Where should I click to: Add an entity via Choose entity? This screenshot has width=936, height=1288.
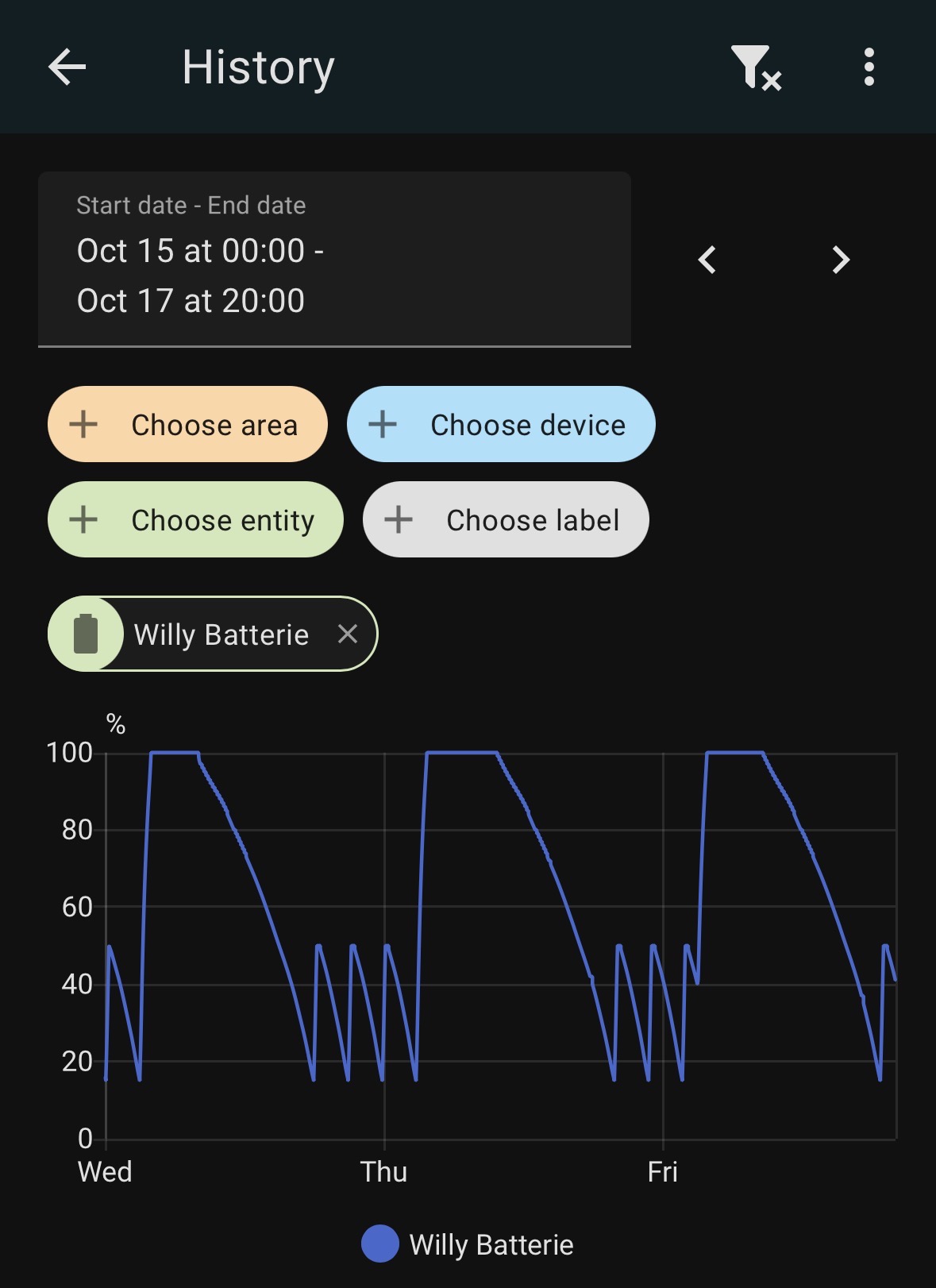pos(195,519)
